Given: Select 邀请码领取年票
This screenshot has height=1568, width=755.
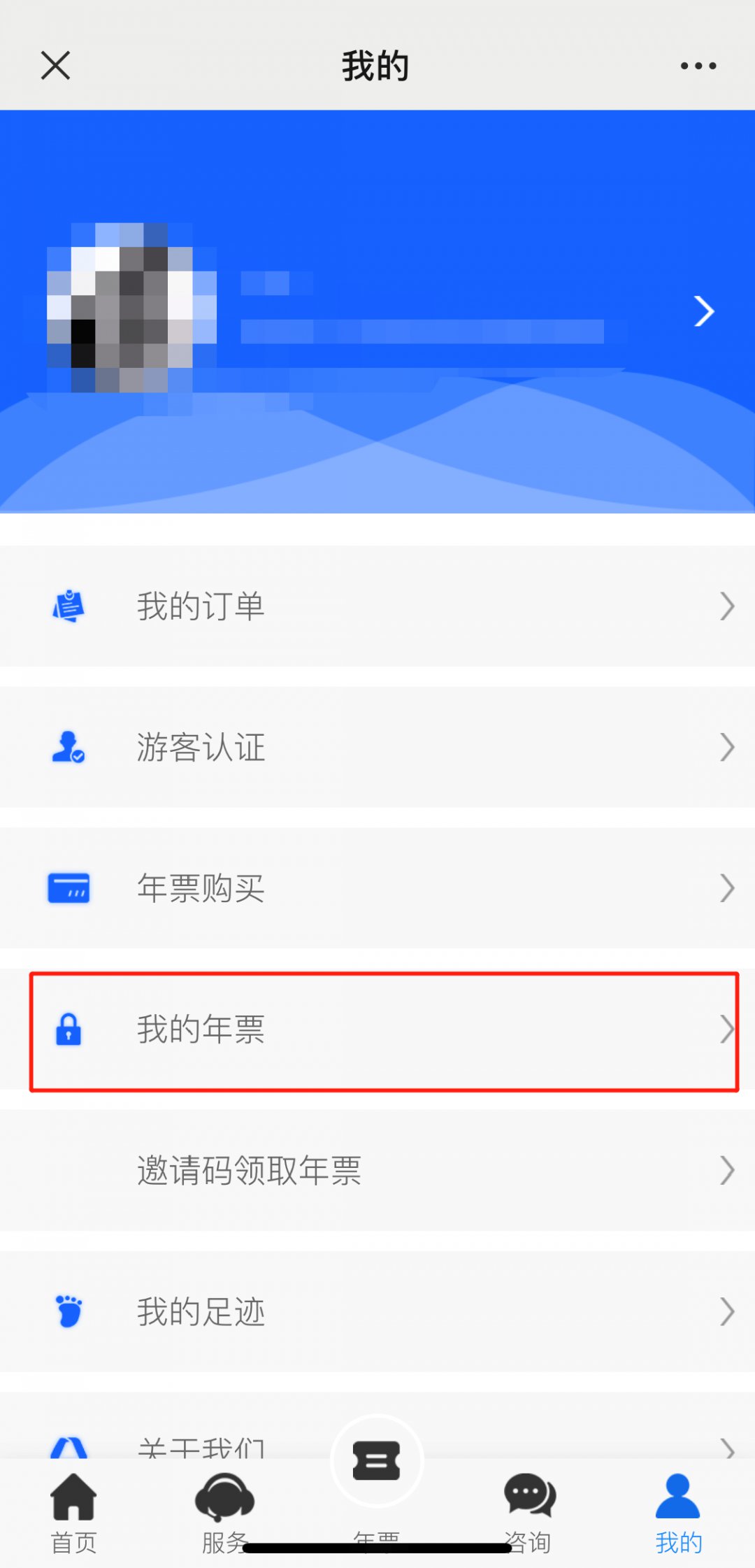Looking at the screenshot, I should coord(377,1171).
